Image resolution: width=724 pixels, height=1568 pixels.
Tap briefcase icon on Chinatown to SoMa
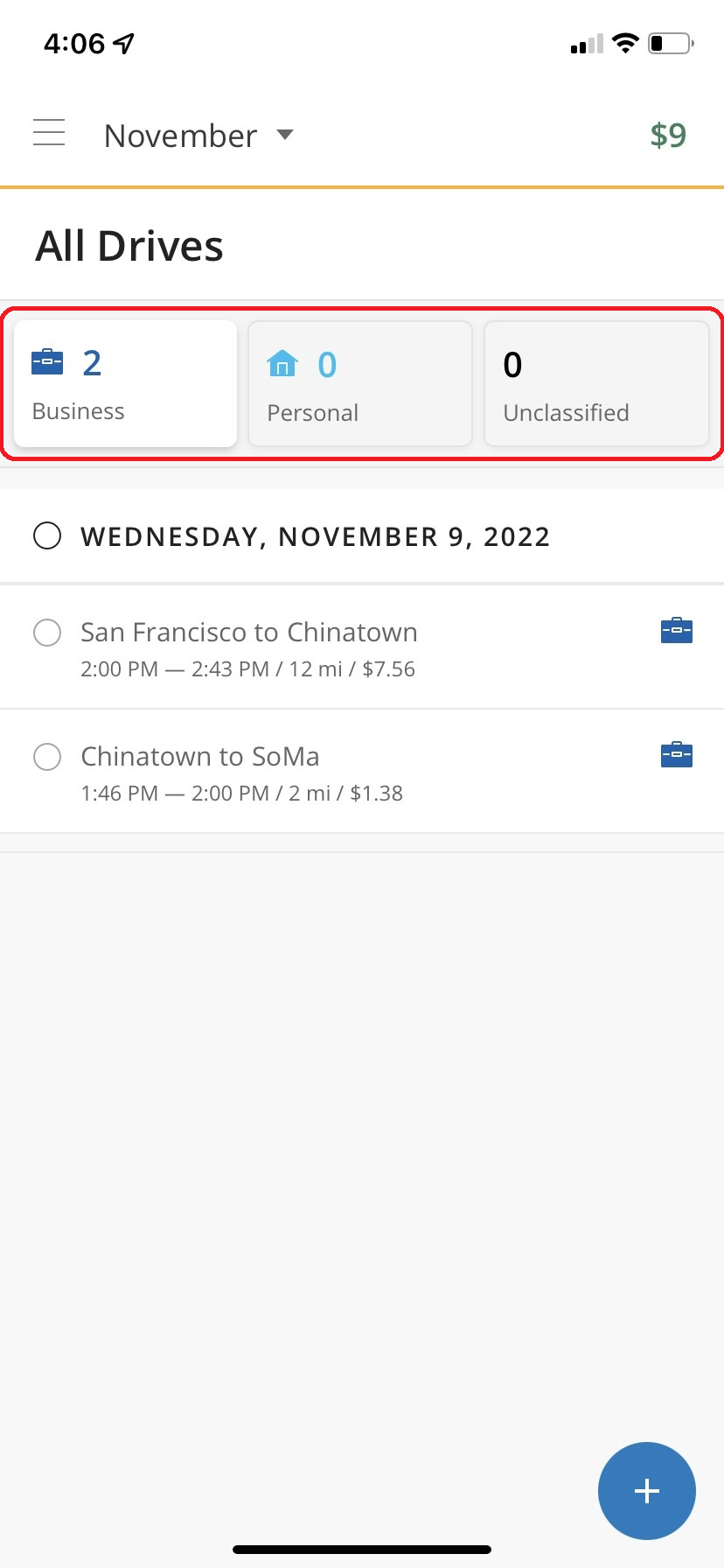677,754
